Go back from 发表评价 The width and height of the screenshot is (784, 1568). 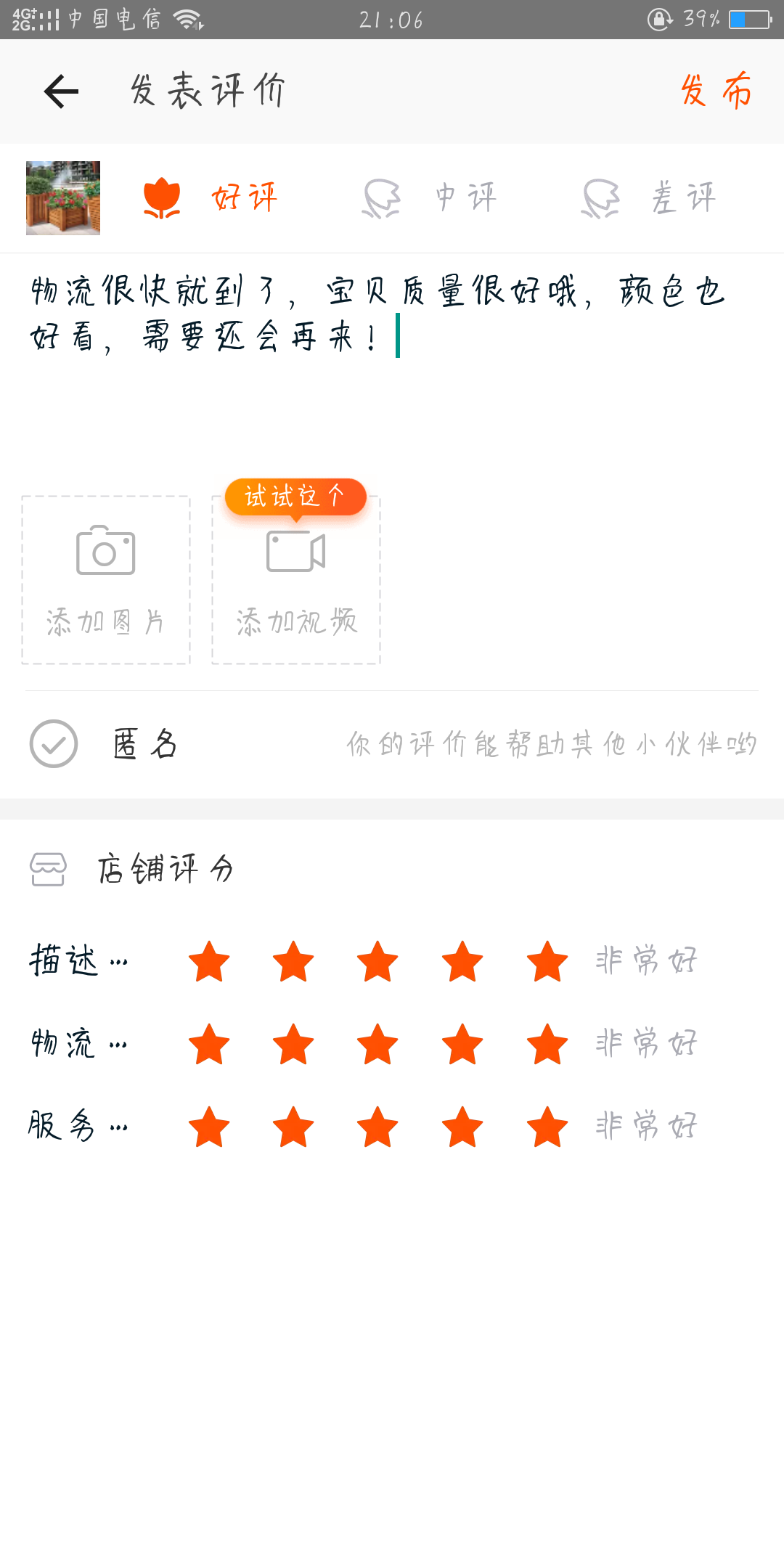(61, 91)
